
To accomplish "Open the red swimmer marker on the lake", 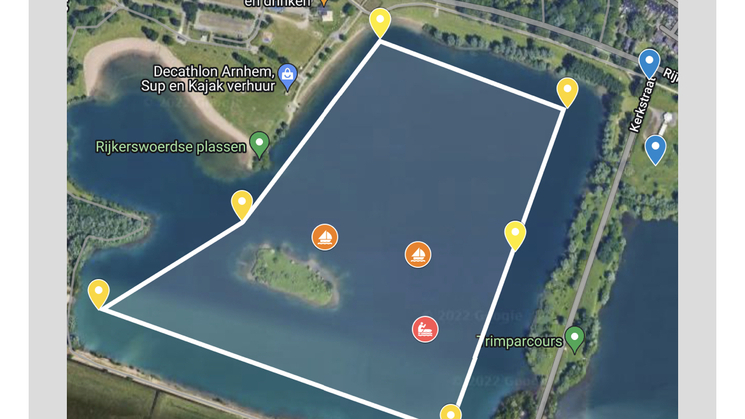I will pos(425,328).
